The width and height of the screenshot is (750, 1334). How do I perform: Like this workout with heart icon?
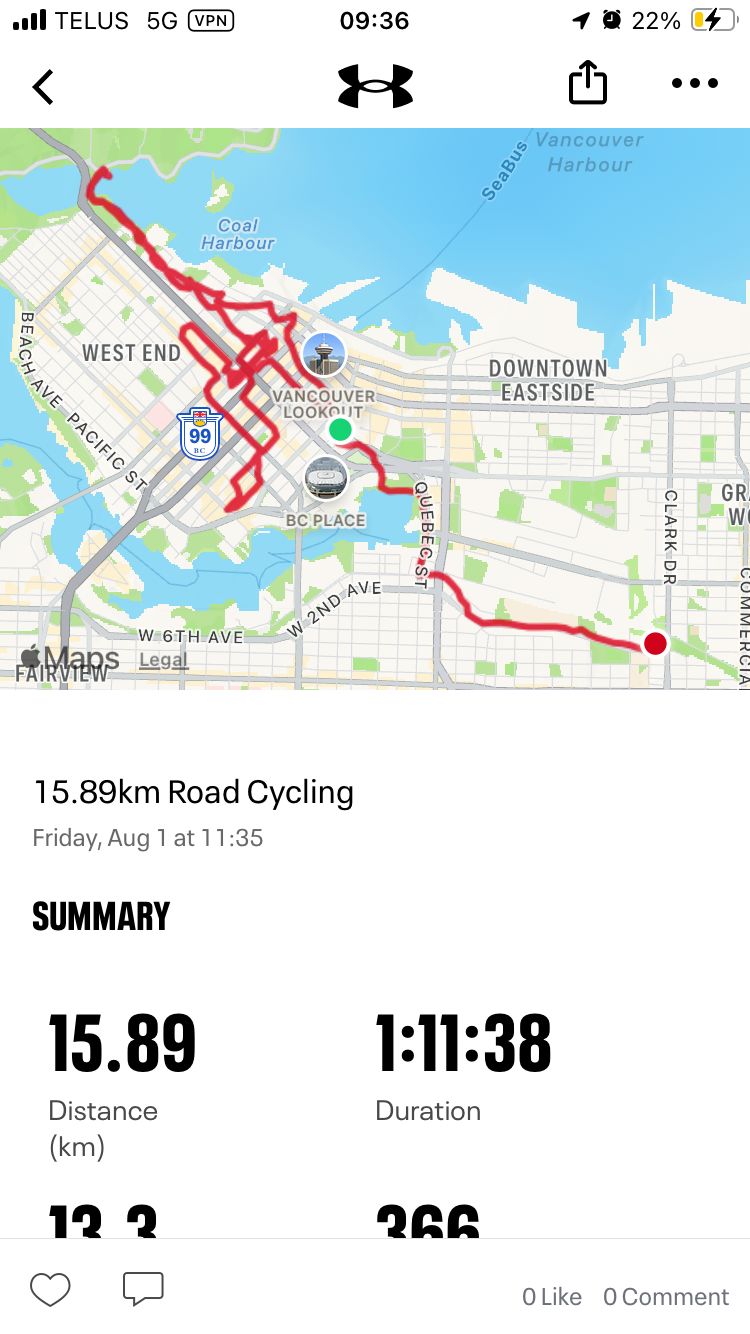tap(50, 1290)
